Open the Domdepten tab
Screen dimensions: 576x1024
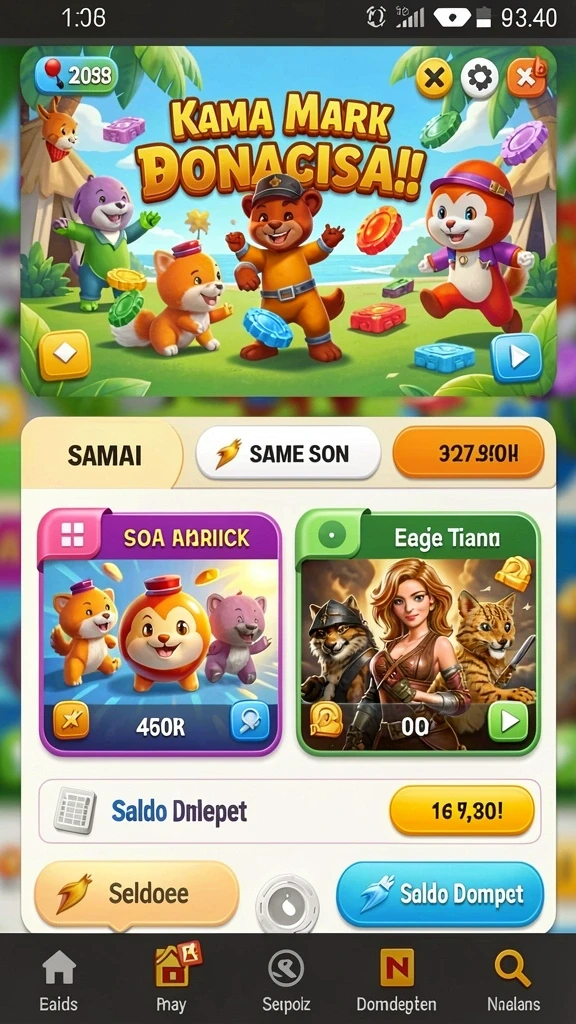tap(396, 982)
